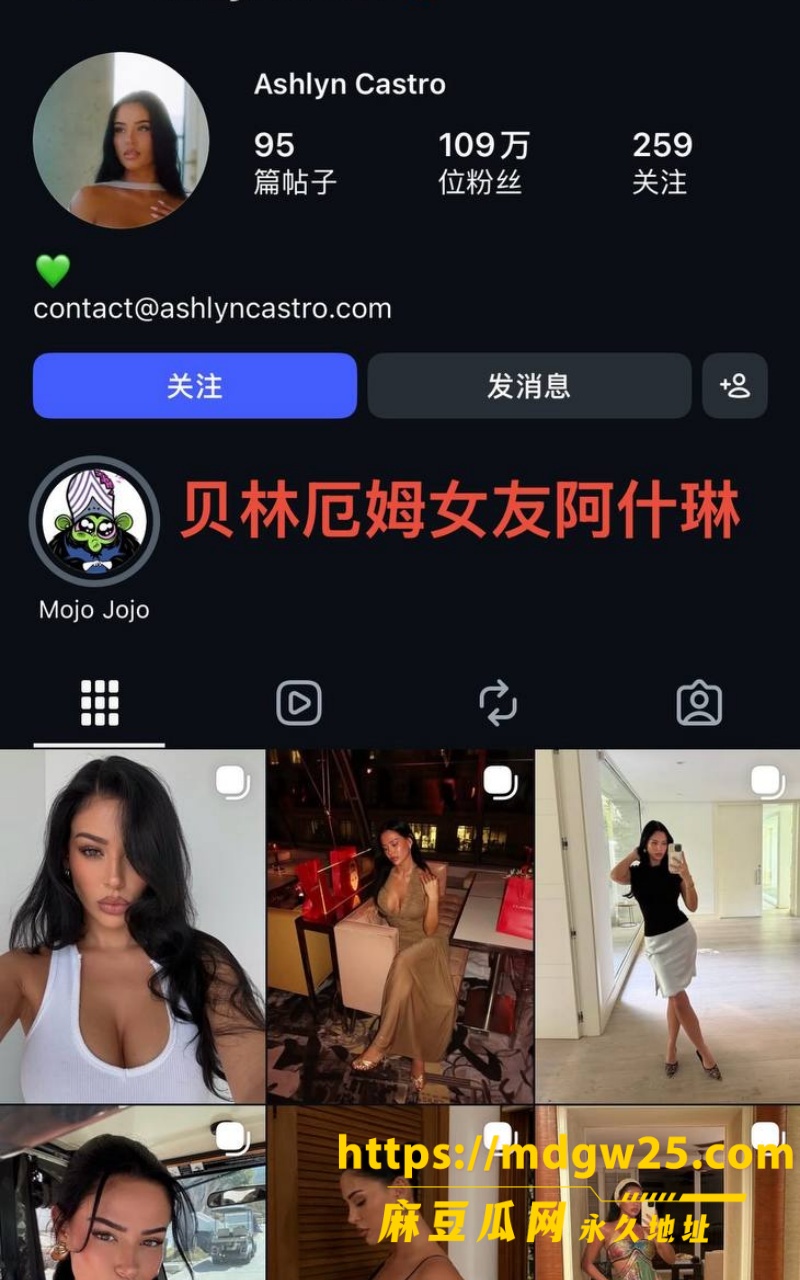This screenshot has width=800, height=1280.
Task: Switch to the Reels video tab
Action: pos(299,703)
